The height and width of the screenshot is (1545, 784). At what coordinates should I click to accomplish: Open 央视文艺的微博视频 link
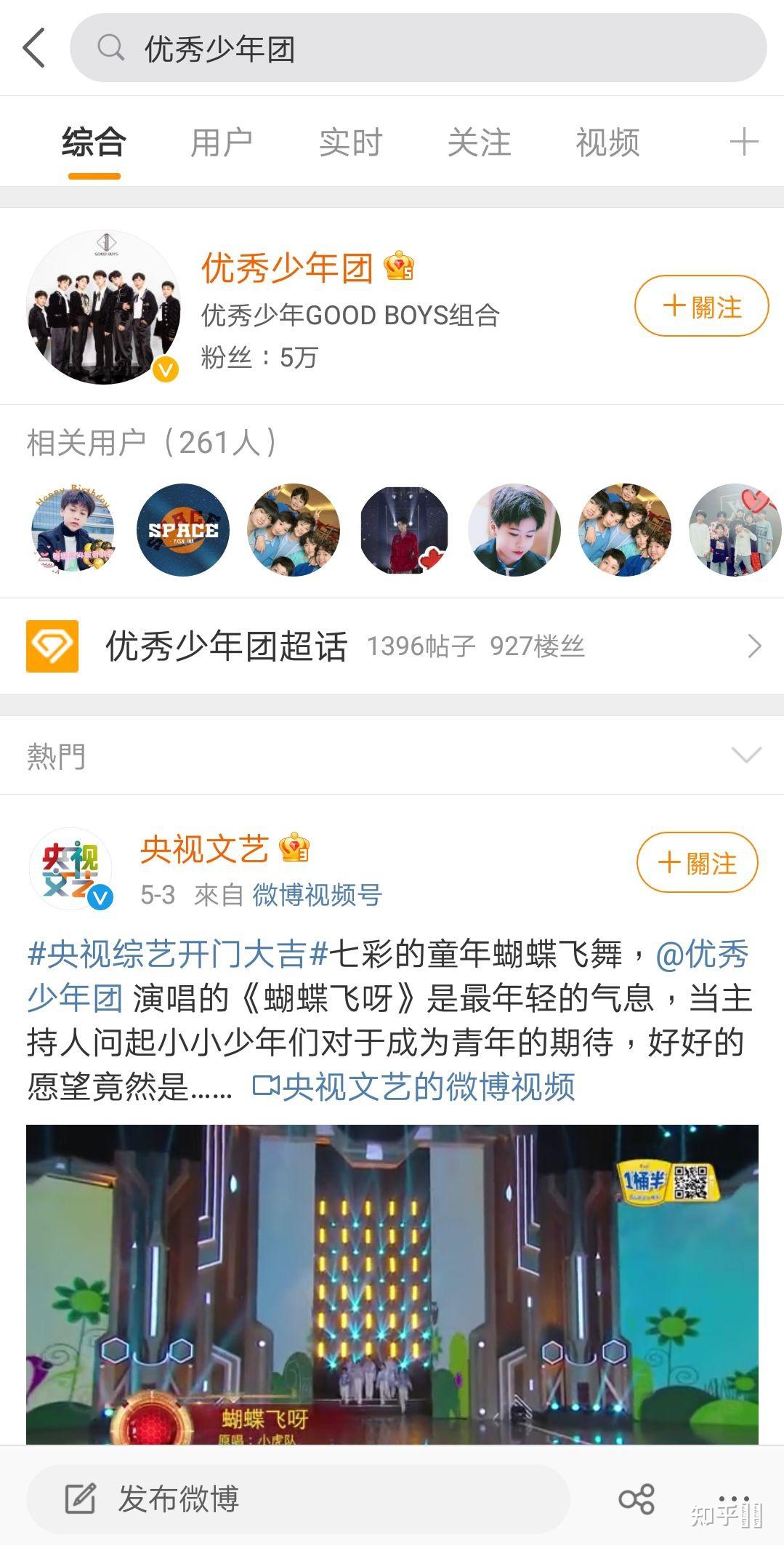tap(414, 1086)
